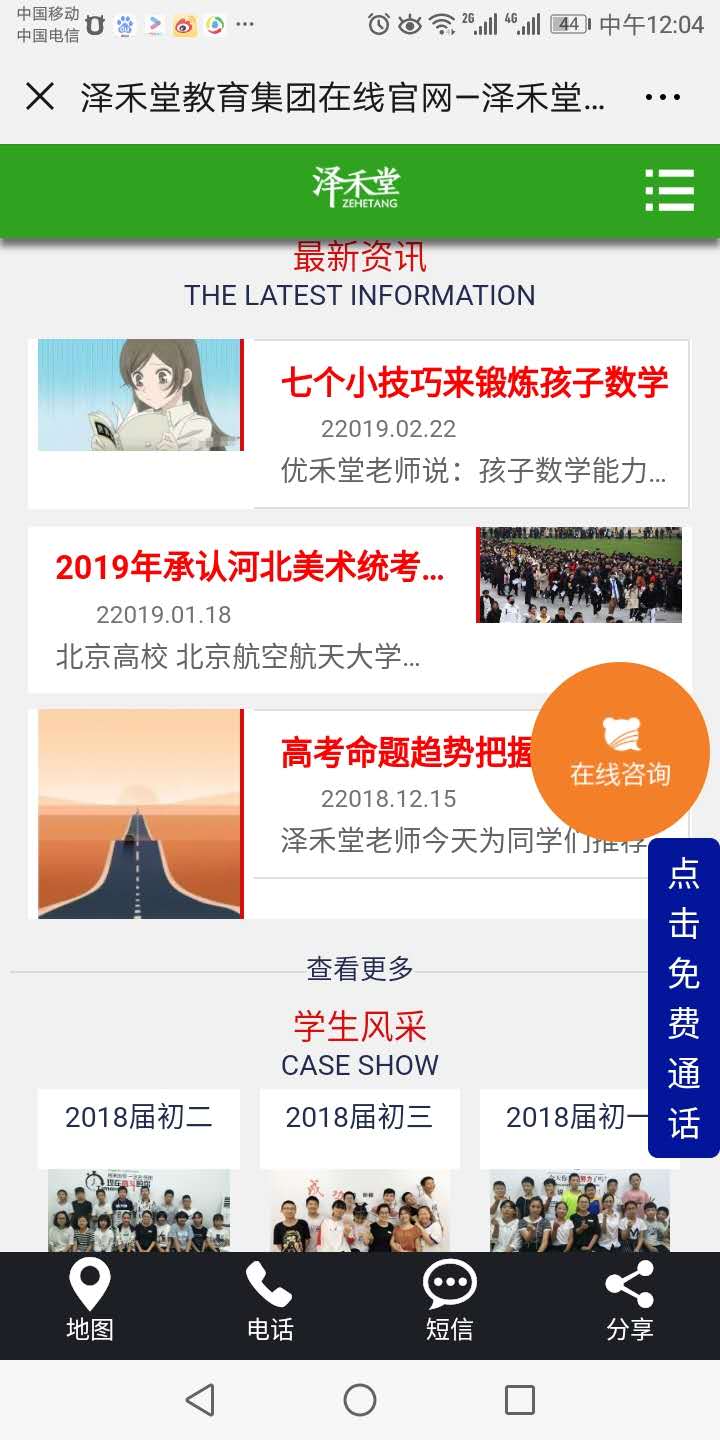Call via the 电话 button

pos(270,1300)
